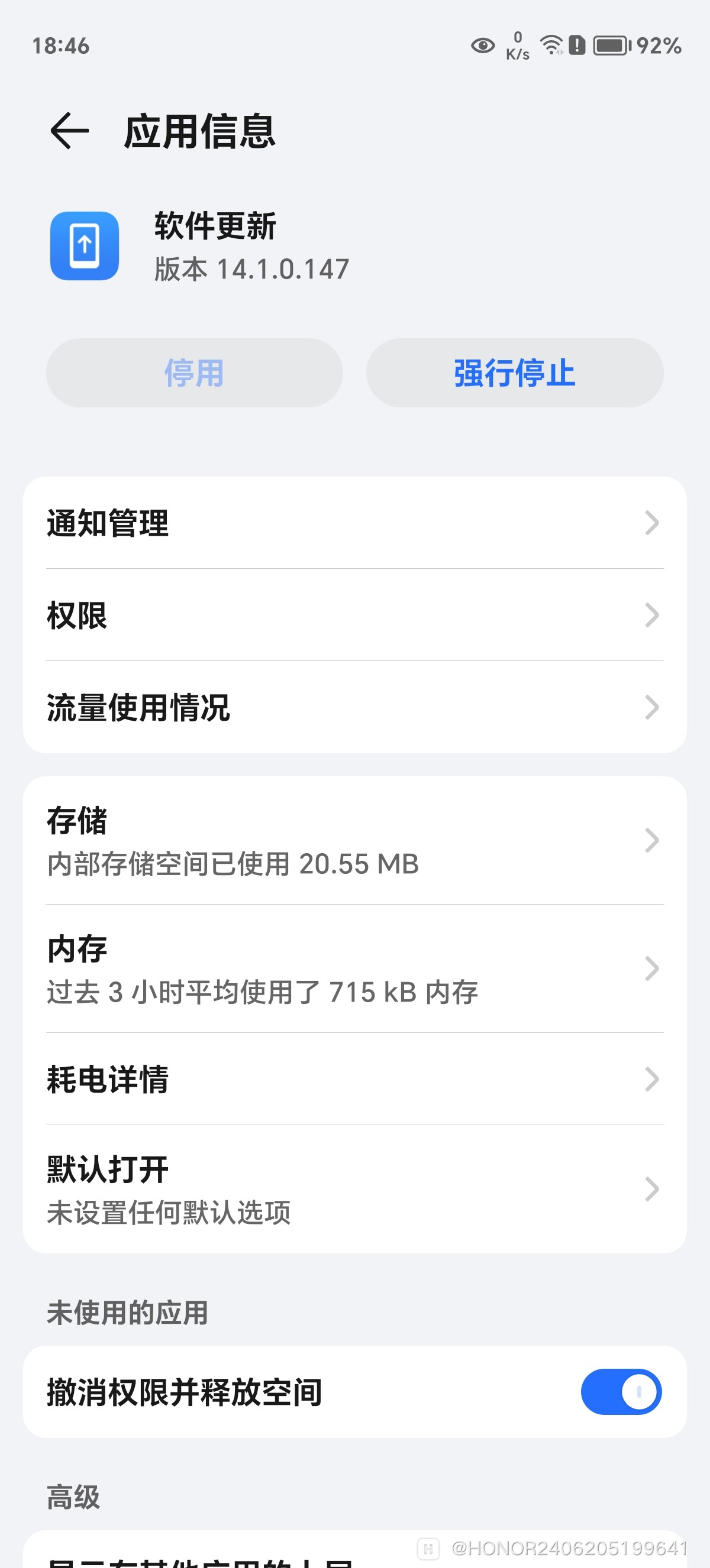Open the 内存 usage row

coord(354,968)
